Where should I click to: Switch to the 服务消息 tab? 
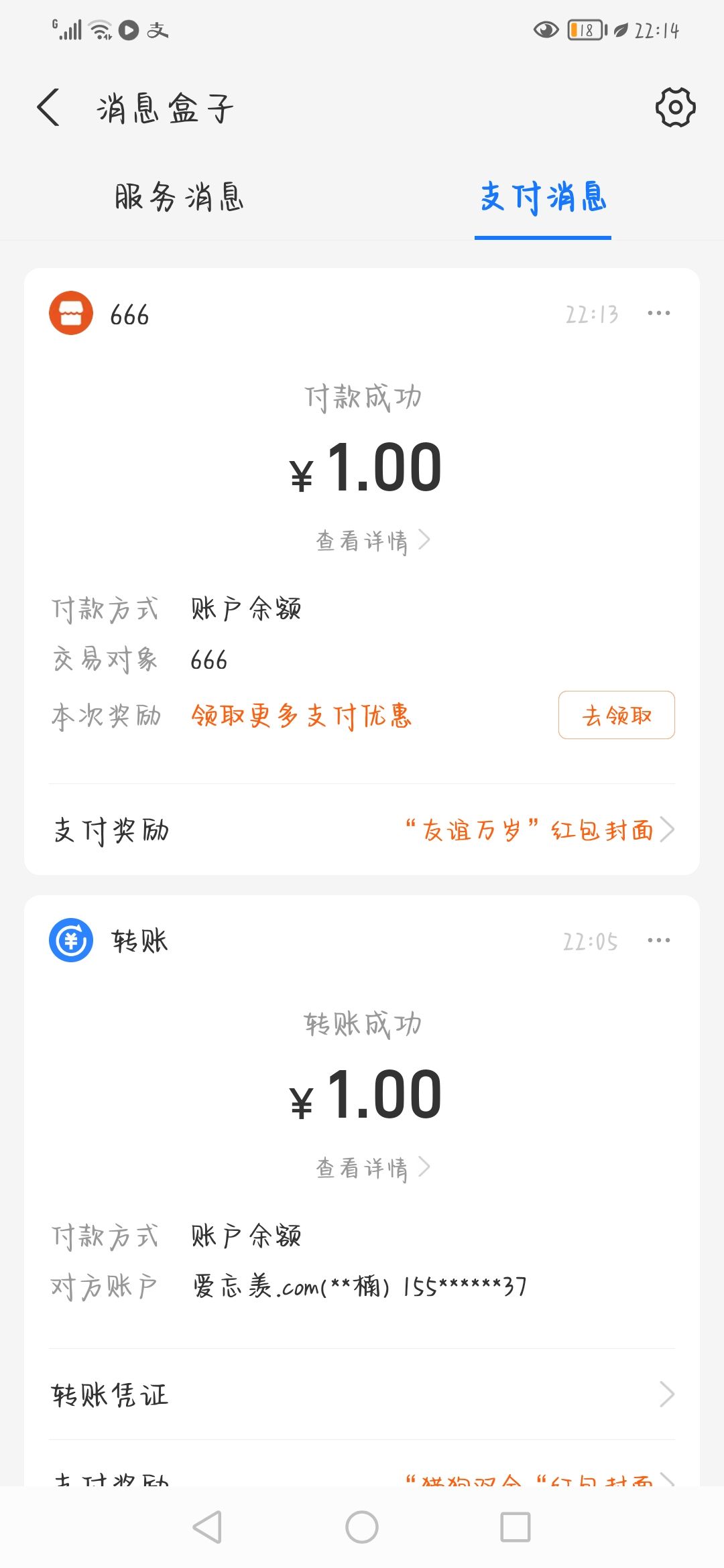pyautogui.click(x=179, y=198)
